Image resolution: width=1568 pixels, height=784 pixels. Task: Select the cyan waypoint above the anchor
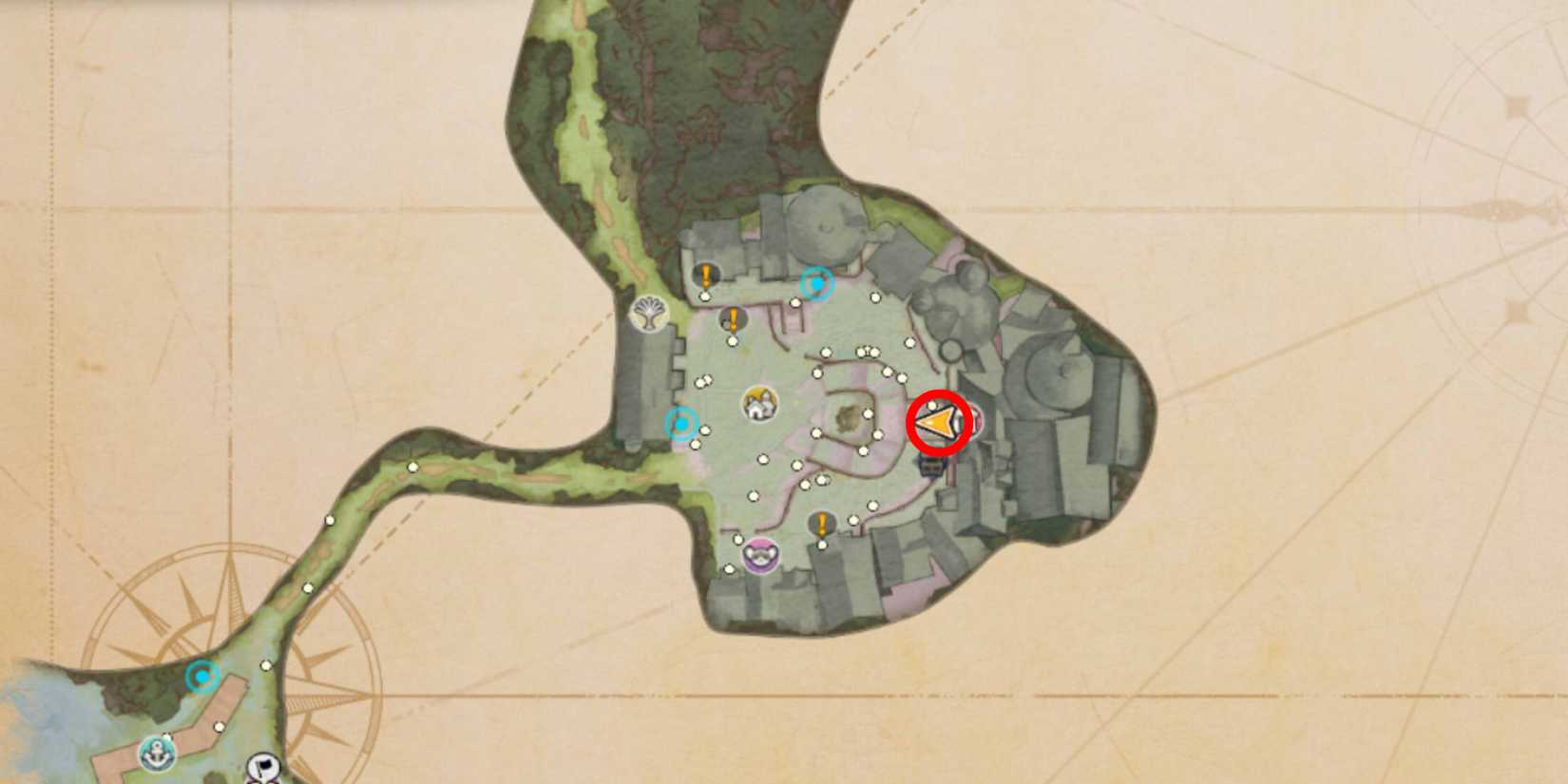[x=201, y=677]
